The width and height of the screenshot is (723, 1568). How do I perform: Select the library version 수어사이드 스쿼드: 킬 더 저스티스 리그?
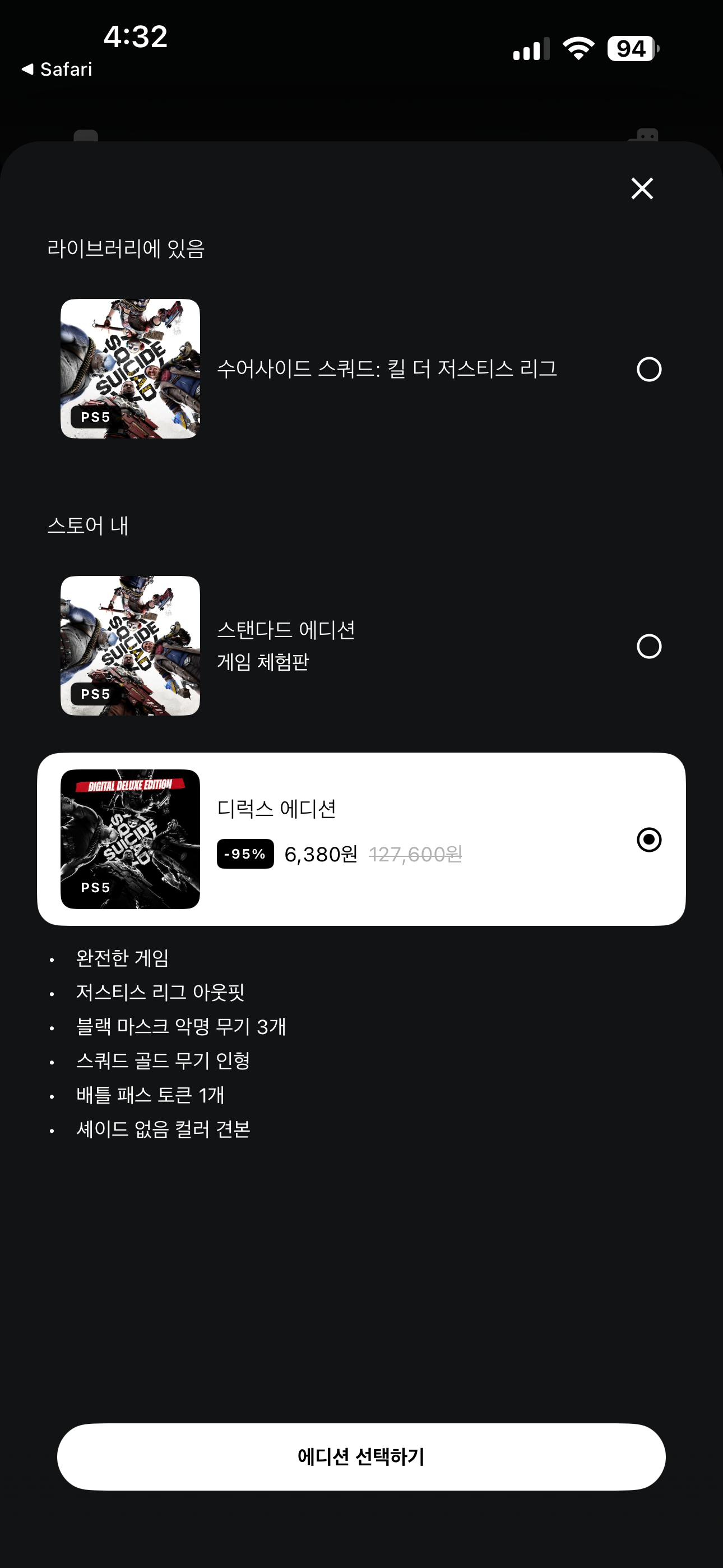[x=649, y=370]
